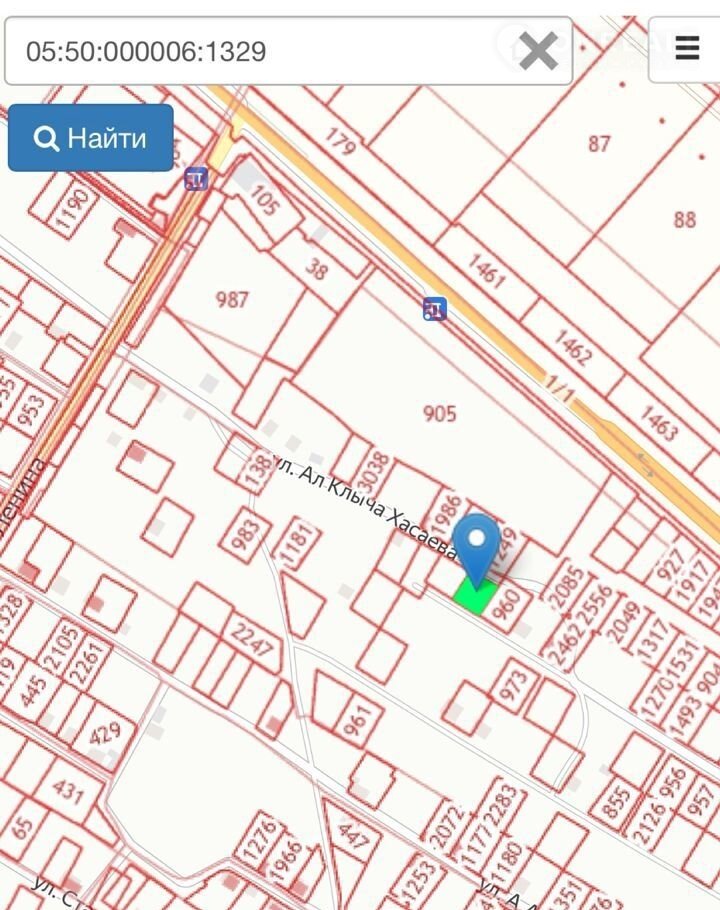Tap the Найти search button

[x=91, y=138]
